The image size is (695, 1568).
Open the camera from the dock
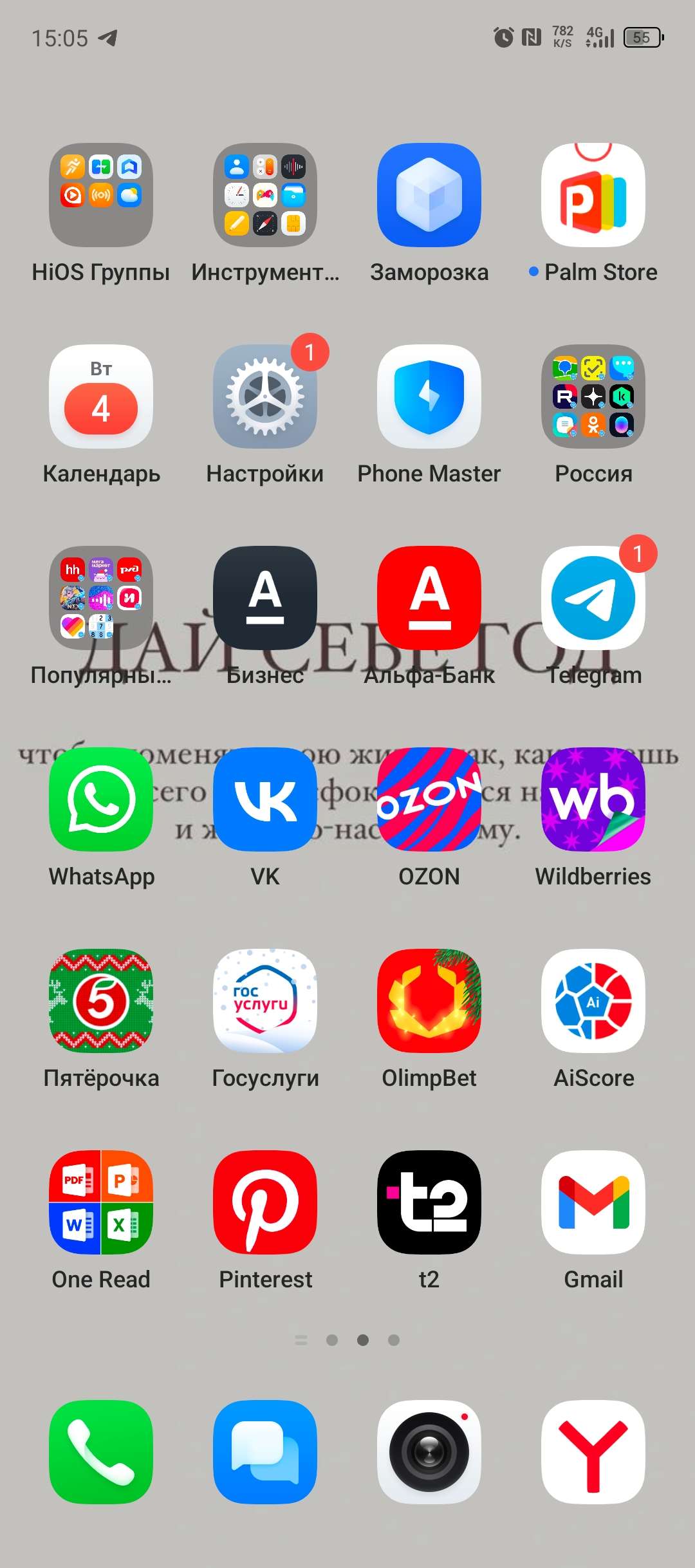(x=429, y=1452)
